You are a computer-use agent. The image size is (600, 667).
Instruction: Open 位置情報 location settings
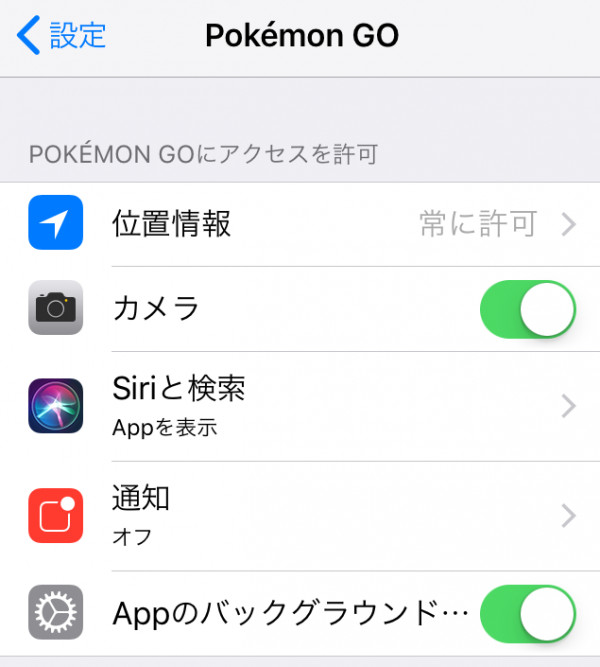[x=300, y=224]
